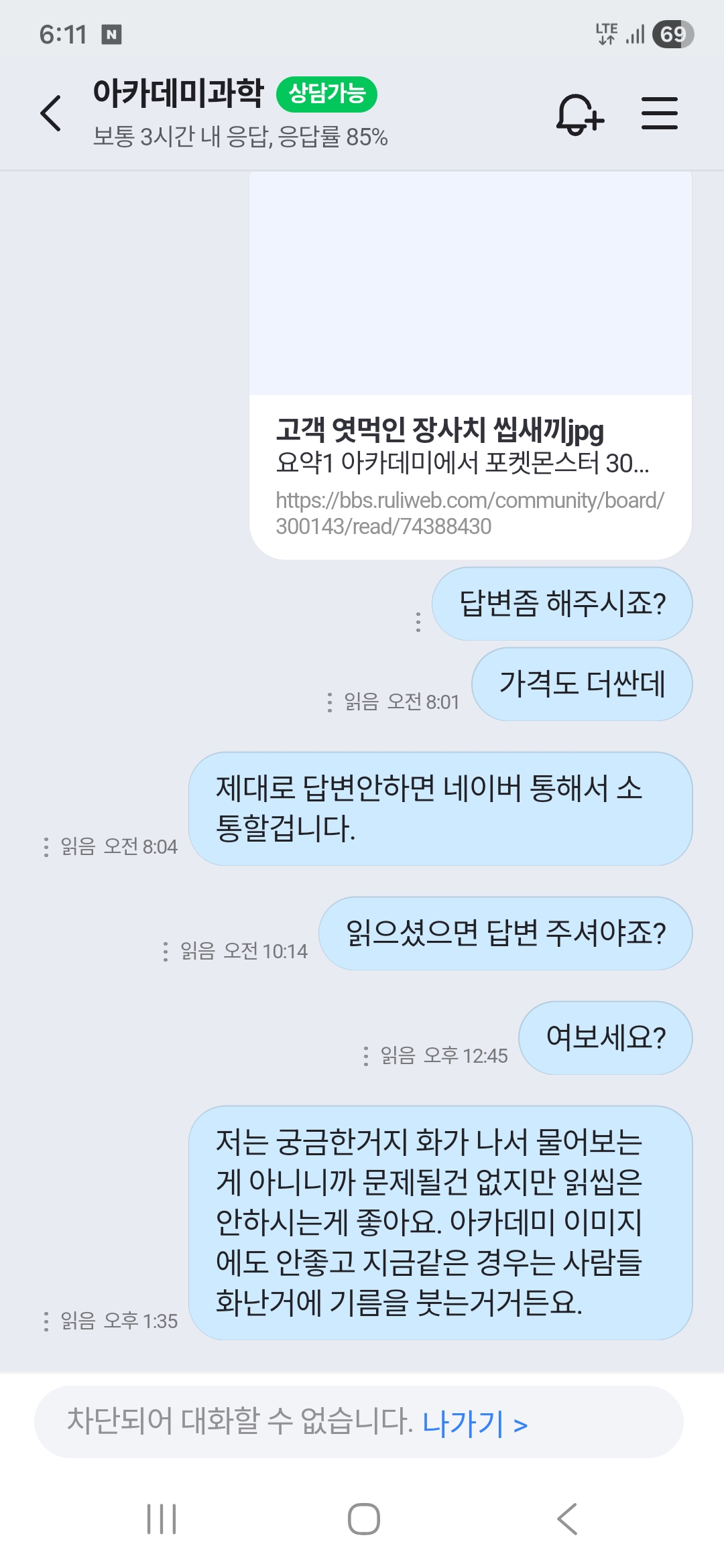
Task: Open options dots beside the 오후 1:35 message
Action: (x=46, y=1321)
